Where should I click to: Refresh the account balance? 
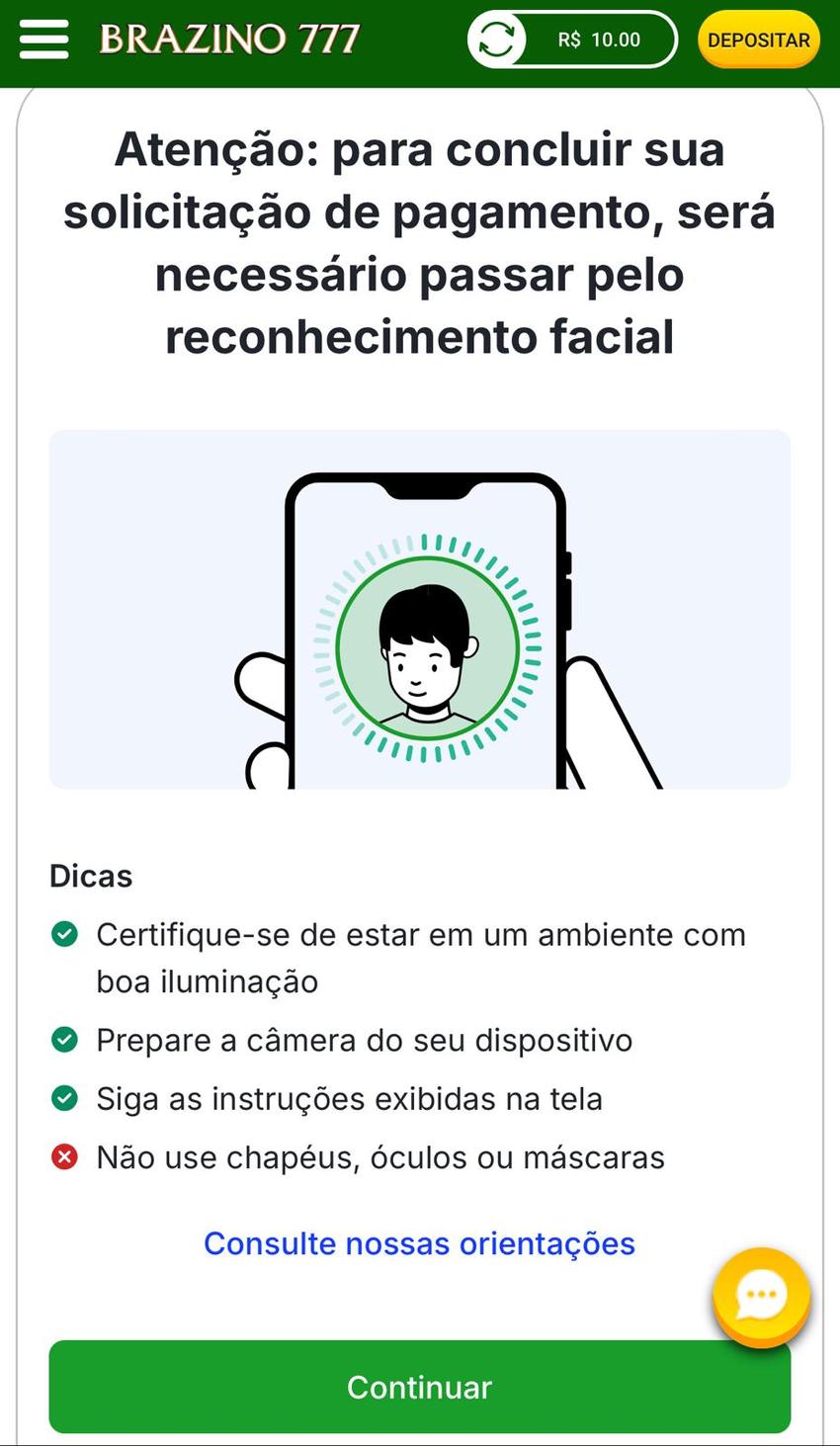(498, 40)
